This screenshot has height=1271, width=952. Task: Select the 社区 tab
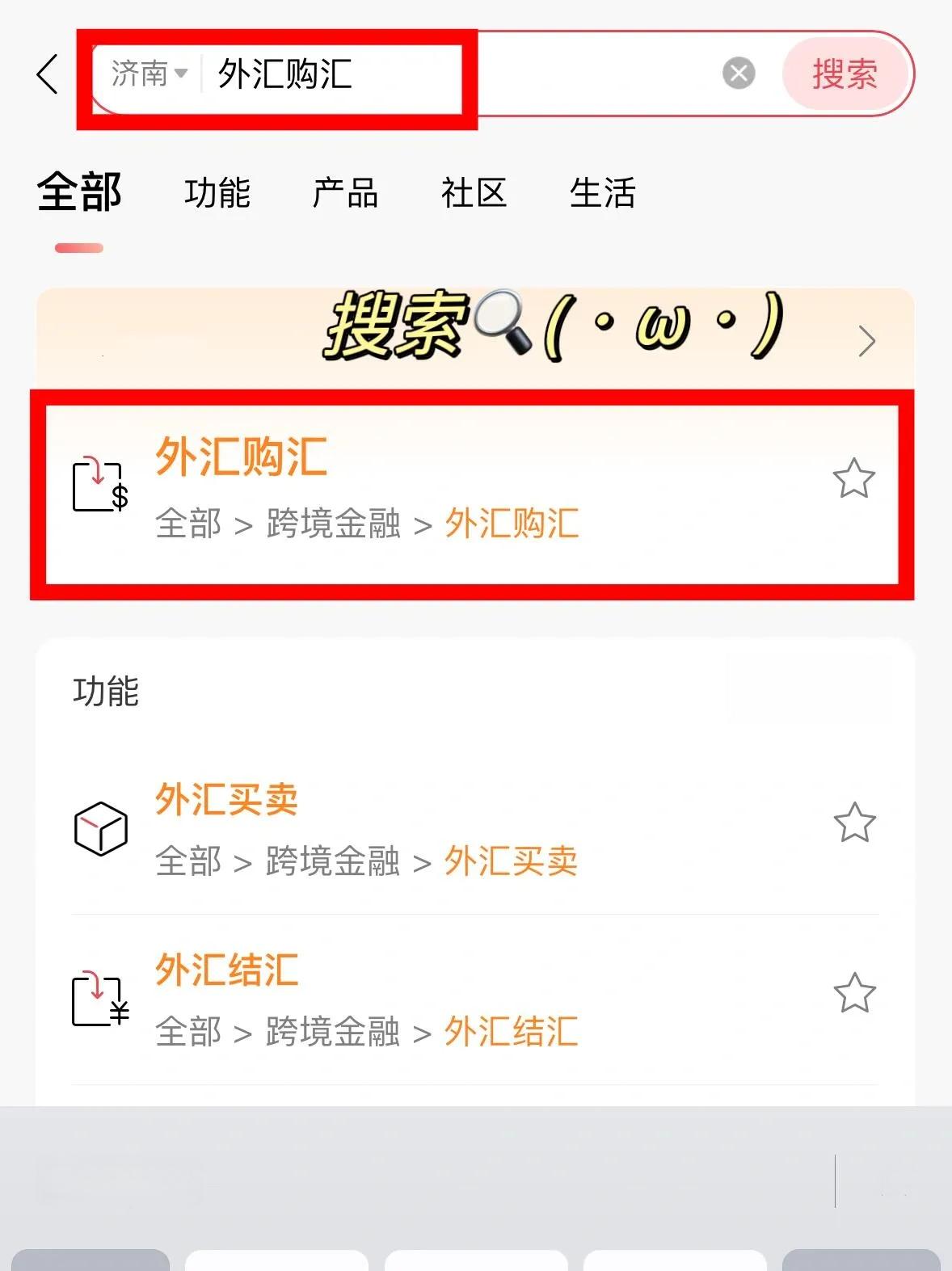[x=474, y=194]
